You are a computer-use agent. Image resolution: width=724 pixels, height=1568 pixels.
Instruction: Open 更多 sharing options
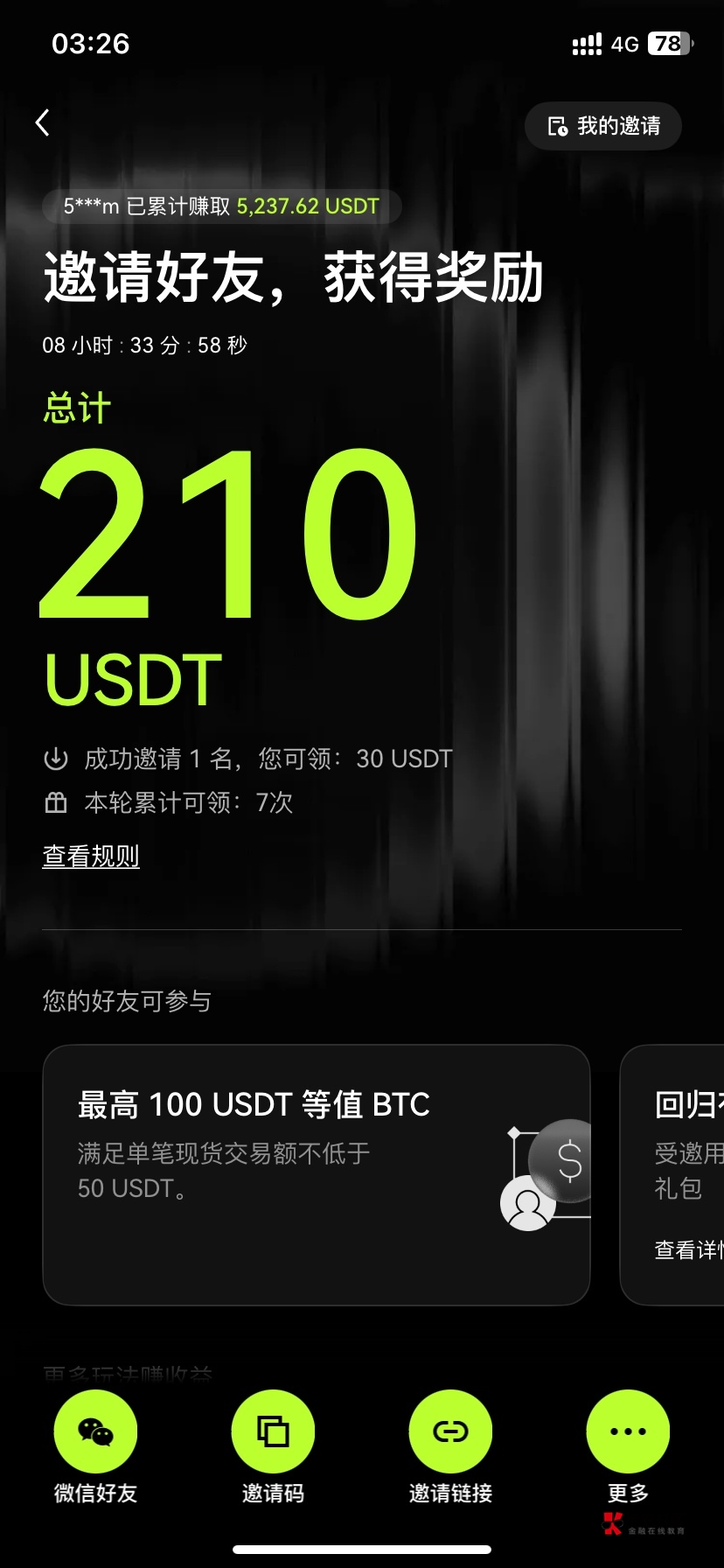[x=628, y=1431]
